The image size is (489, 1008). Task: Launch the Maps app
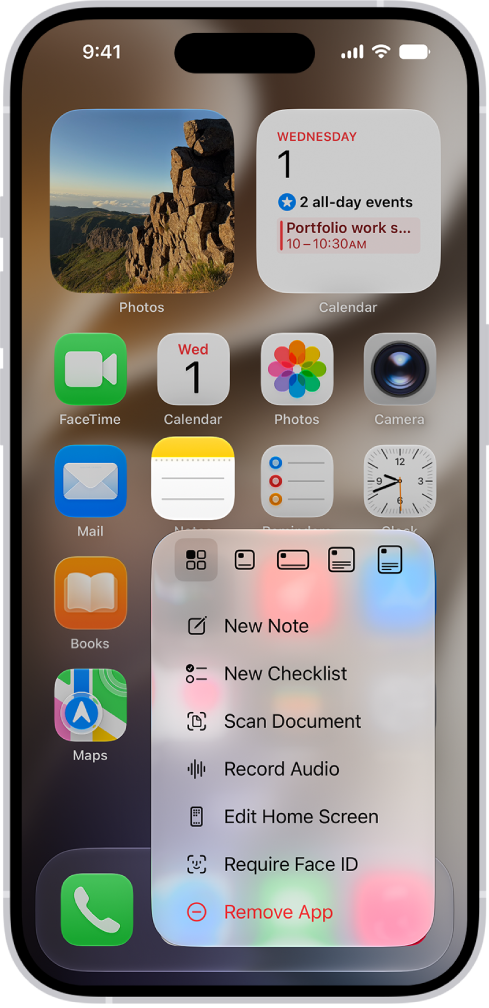pos(90,705)
